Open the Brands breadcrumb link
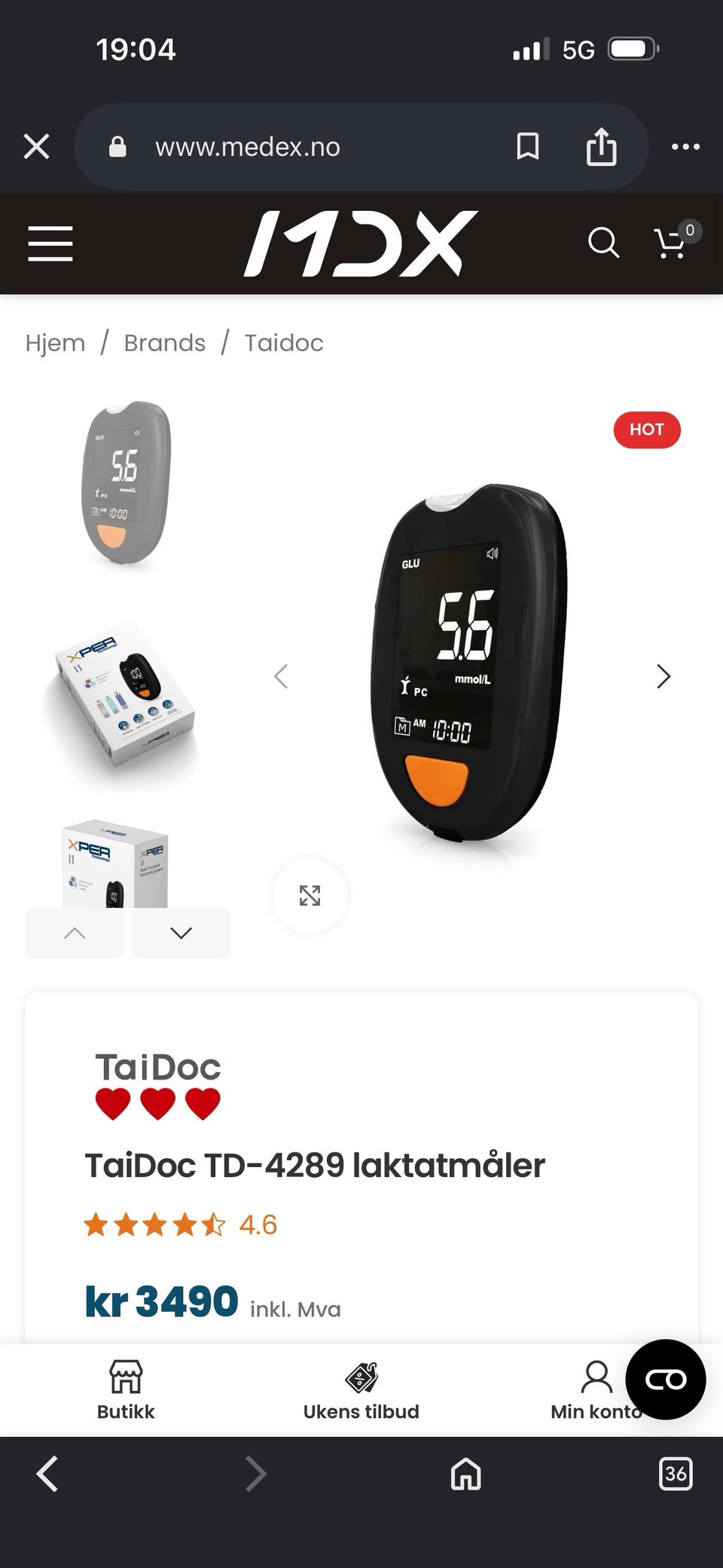723x1568 pixels. click(165, 343)
